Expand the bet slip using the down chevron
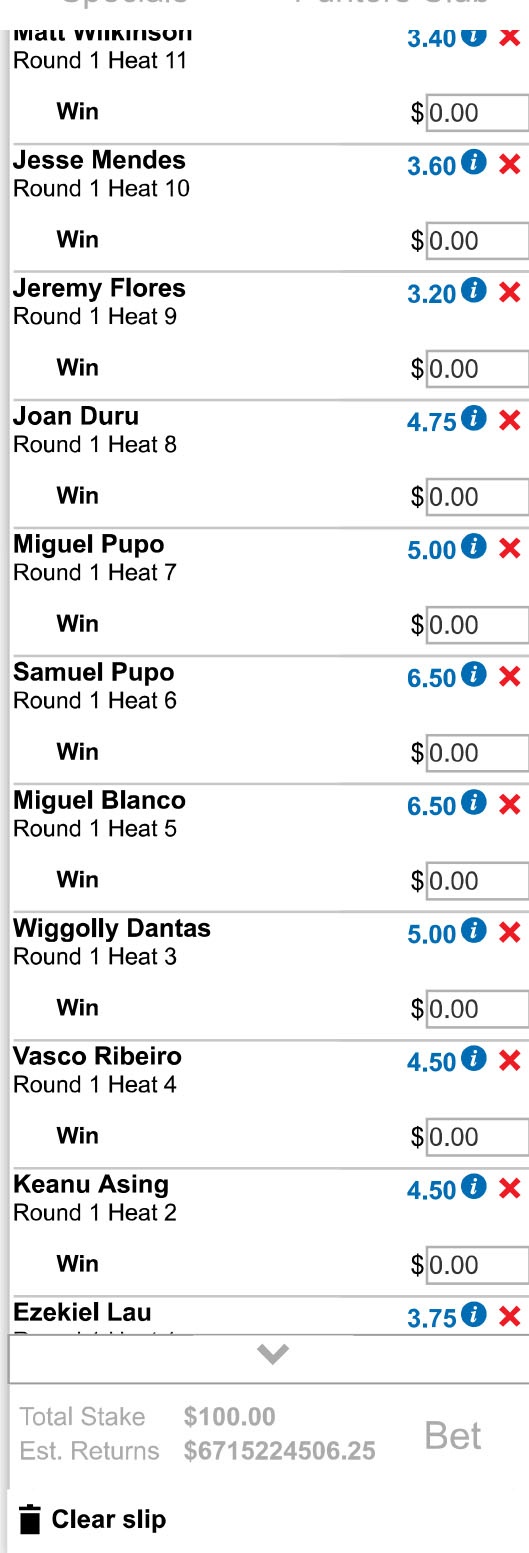 (x=272, y=1355)
